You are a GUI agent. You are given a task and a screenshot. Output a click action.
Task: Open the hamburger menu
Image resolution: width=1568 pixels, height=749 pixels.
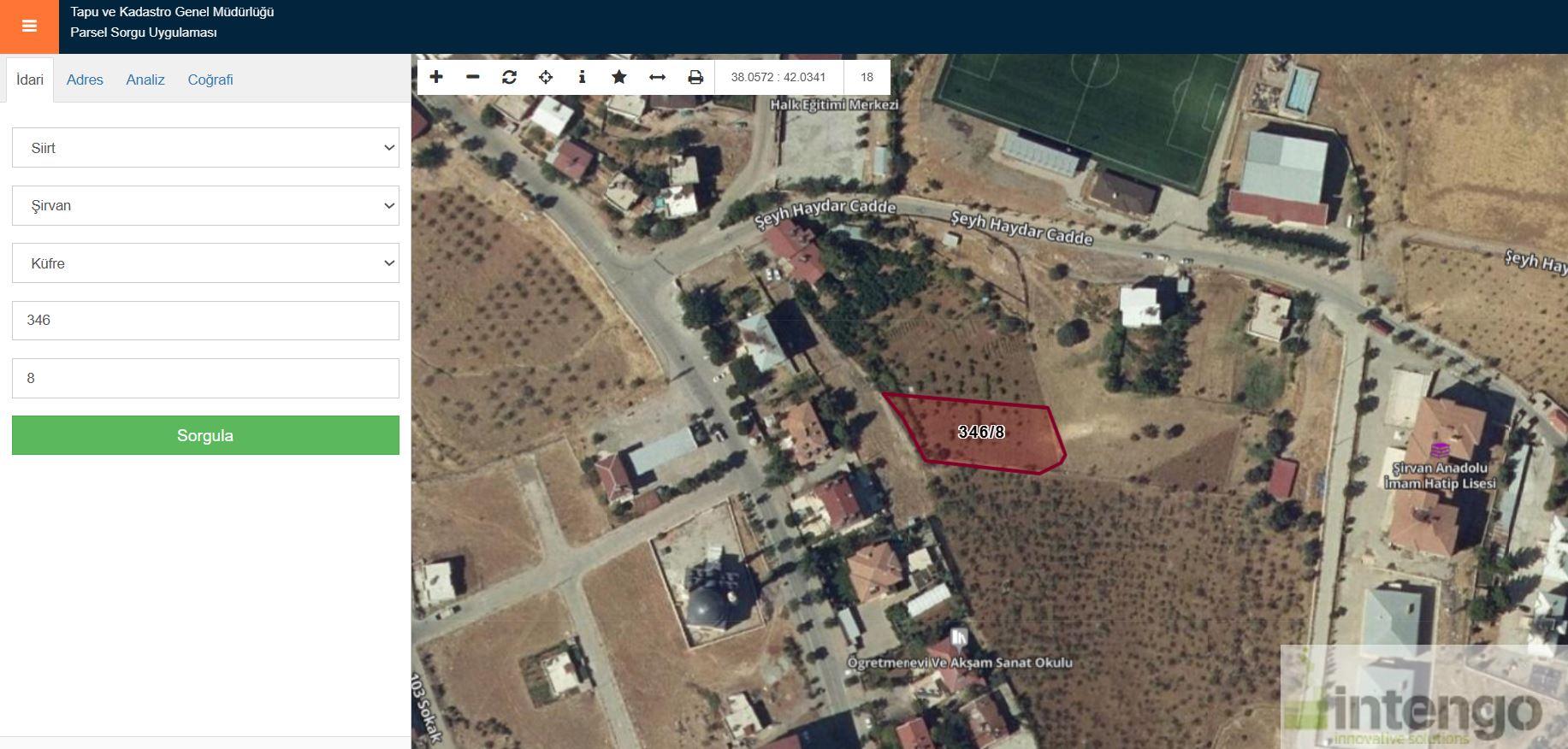point(29,27)
